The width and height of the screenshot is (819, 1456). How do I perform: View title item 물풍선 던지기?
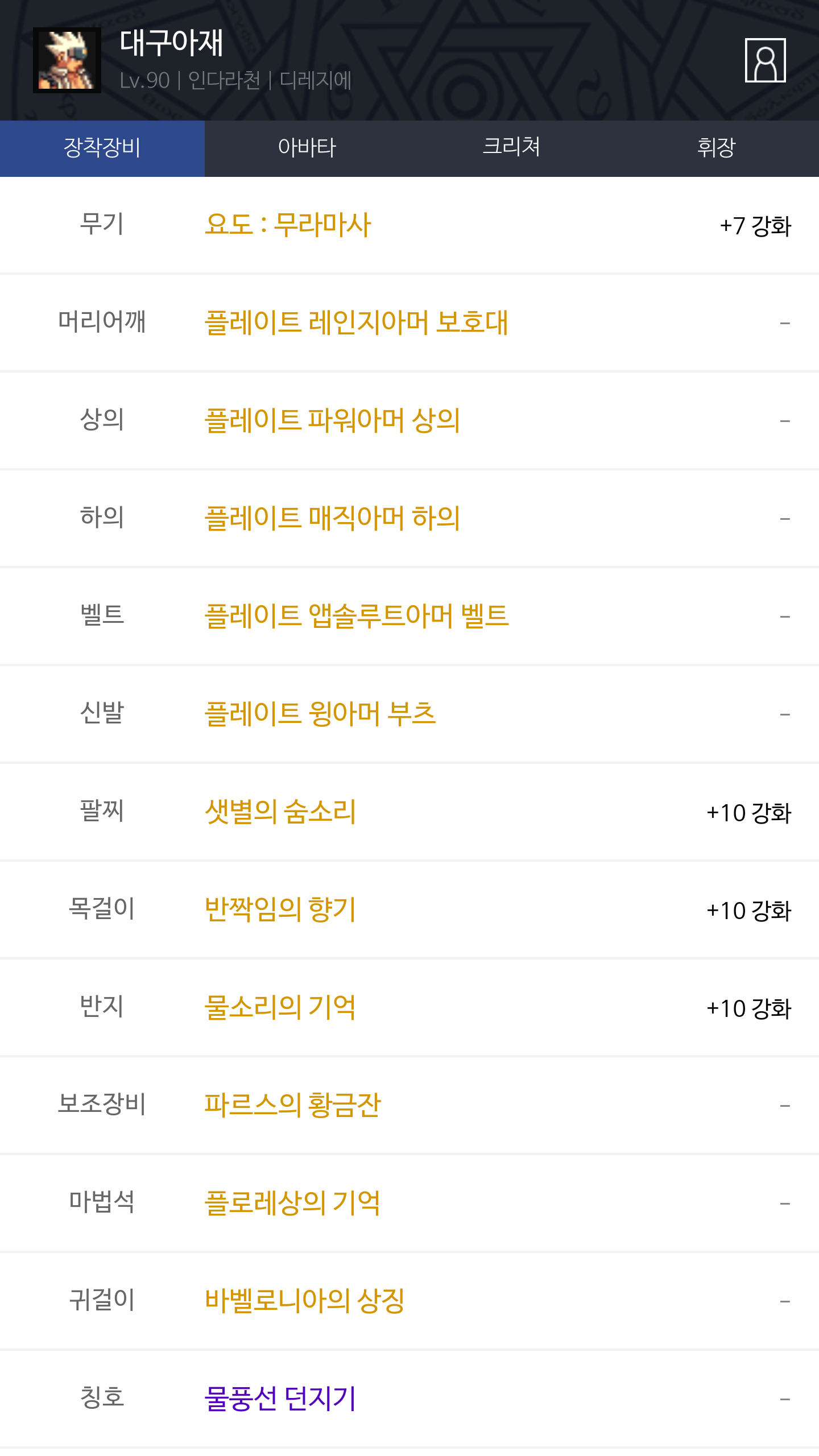click(x=280, y=1399)
